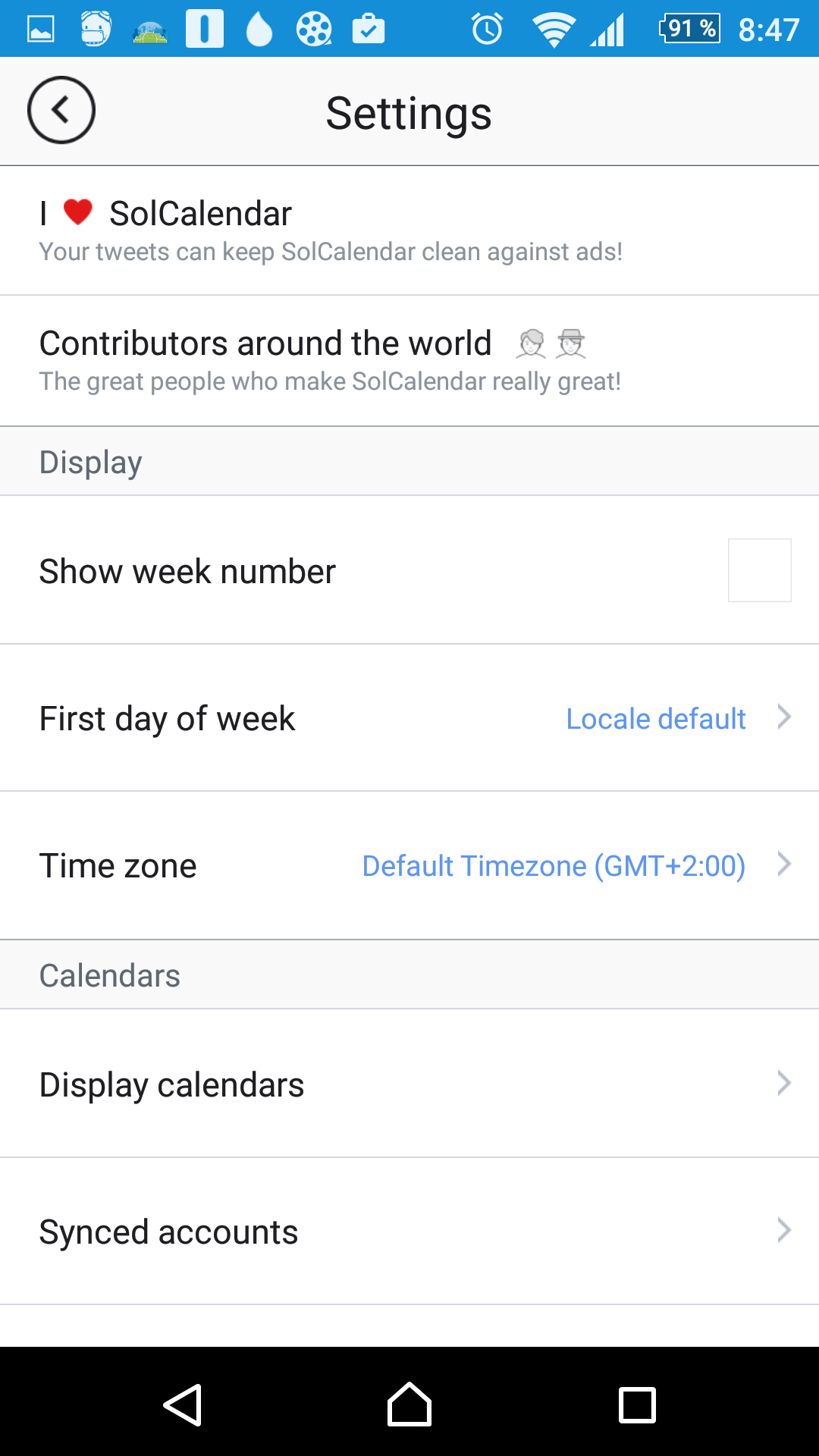The image size is (819, 1456).
Task: Enable the Show week number checkbox
Action: (x=759, y=570)
